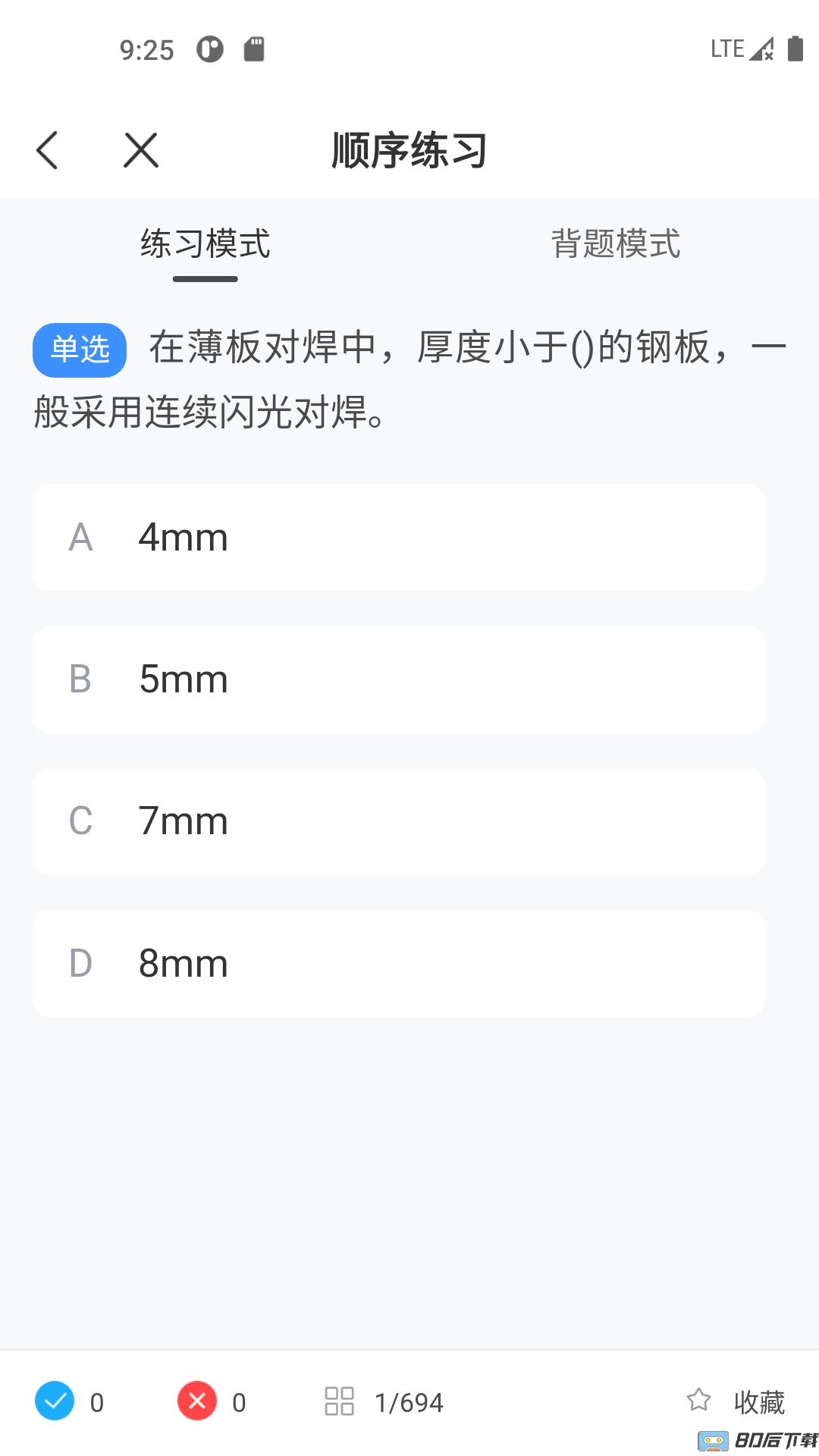Tap the back arrow at top left
This screenshot has width=819, height=1456.
pos(49,149)
